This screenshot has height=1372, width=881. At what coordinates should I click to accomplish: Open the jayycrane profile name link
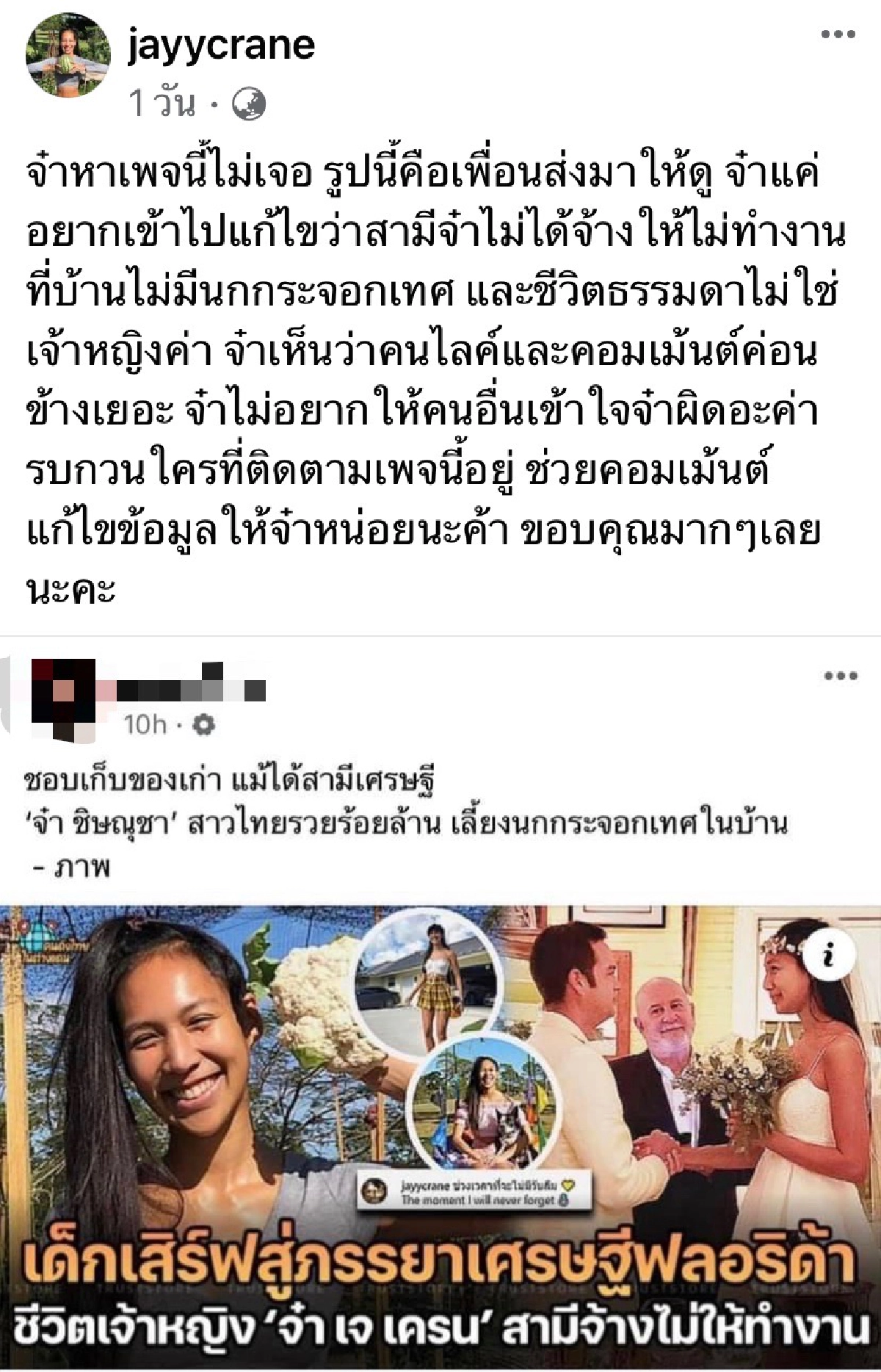[x=221, y=46]
